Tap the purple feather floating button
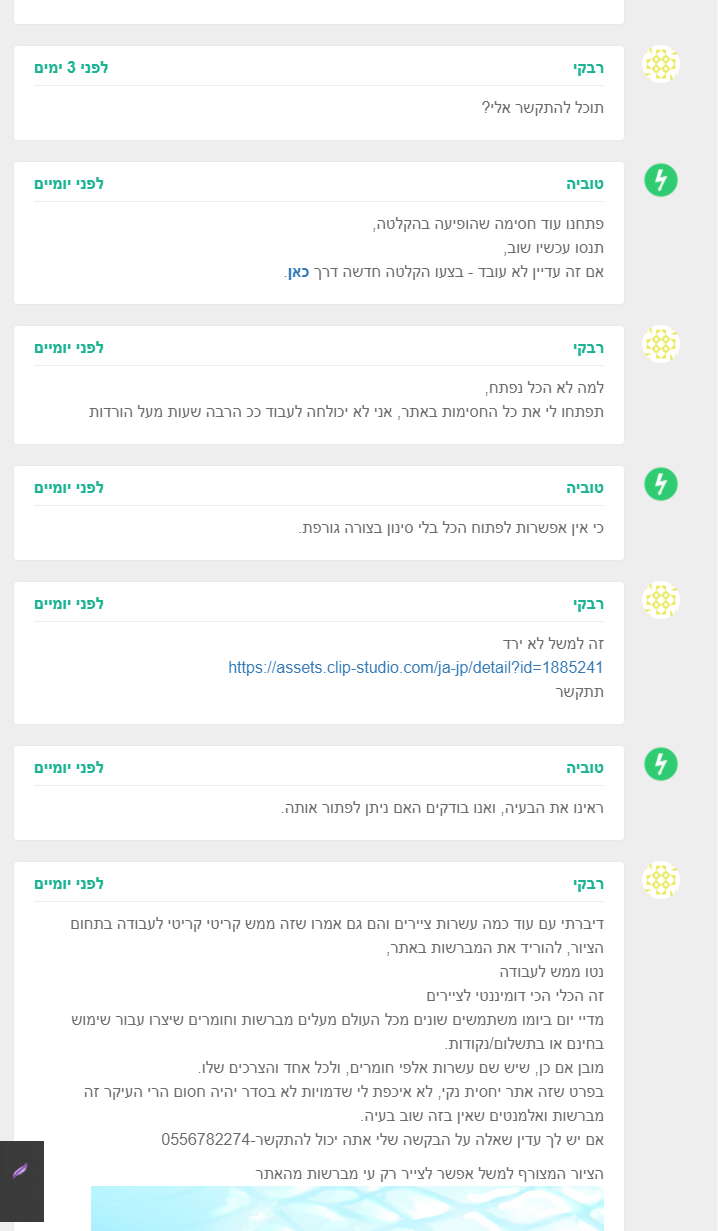The image size is (718, 1231). tap(21, 1171)
